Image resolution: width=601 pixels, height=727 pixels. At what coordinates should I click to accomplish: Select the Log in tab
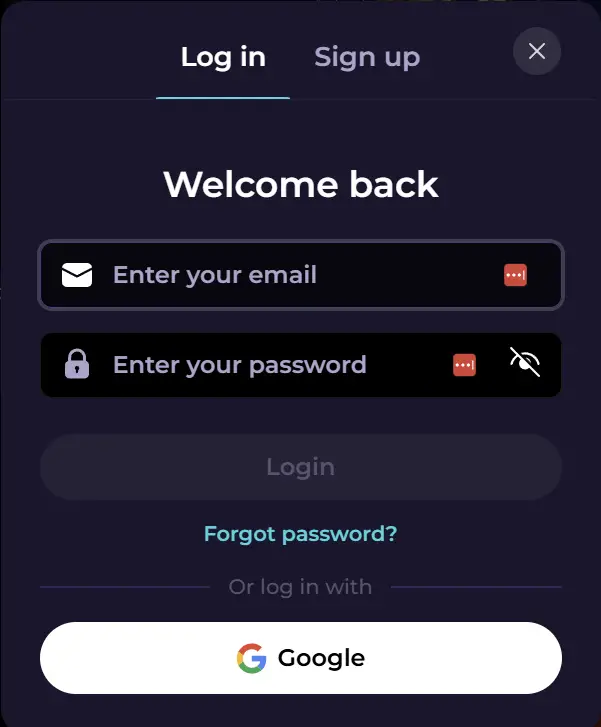pyautogui.click(x=223, y=57)
